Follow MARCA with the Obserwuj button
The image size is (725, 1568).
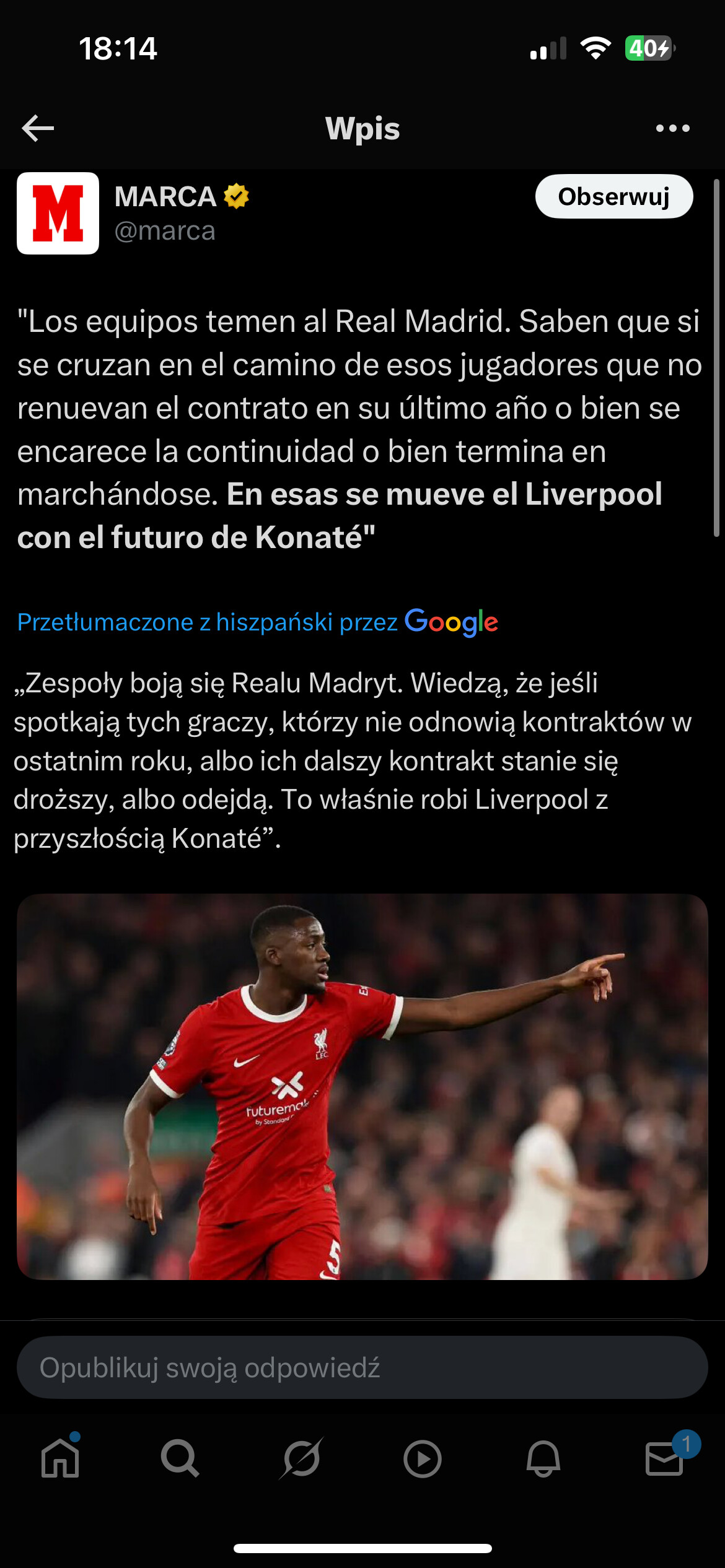613,196
